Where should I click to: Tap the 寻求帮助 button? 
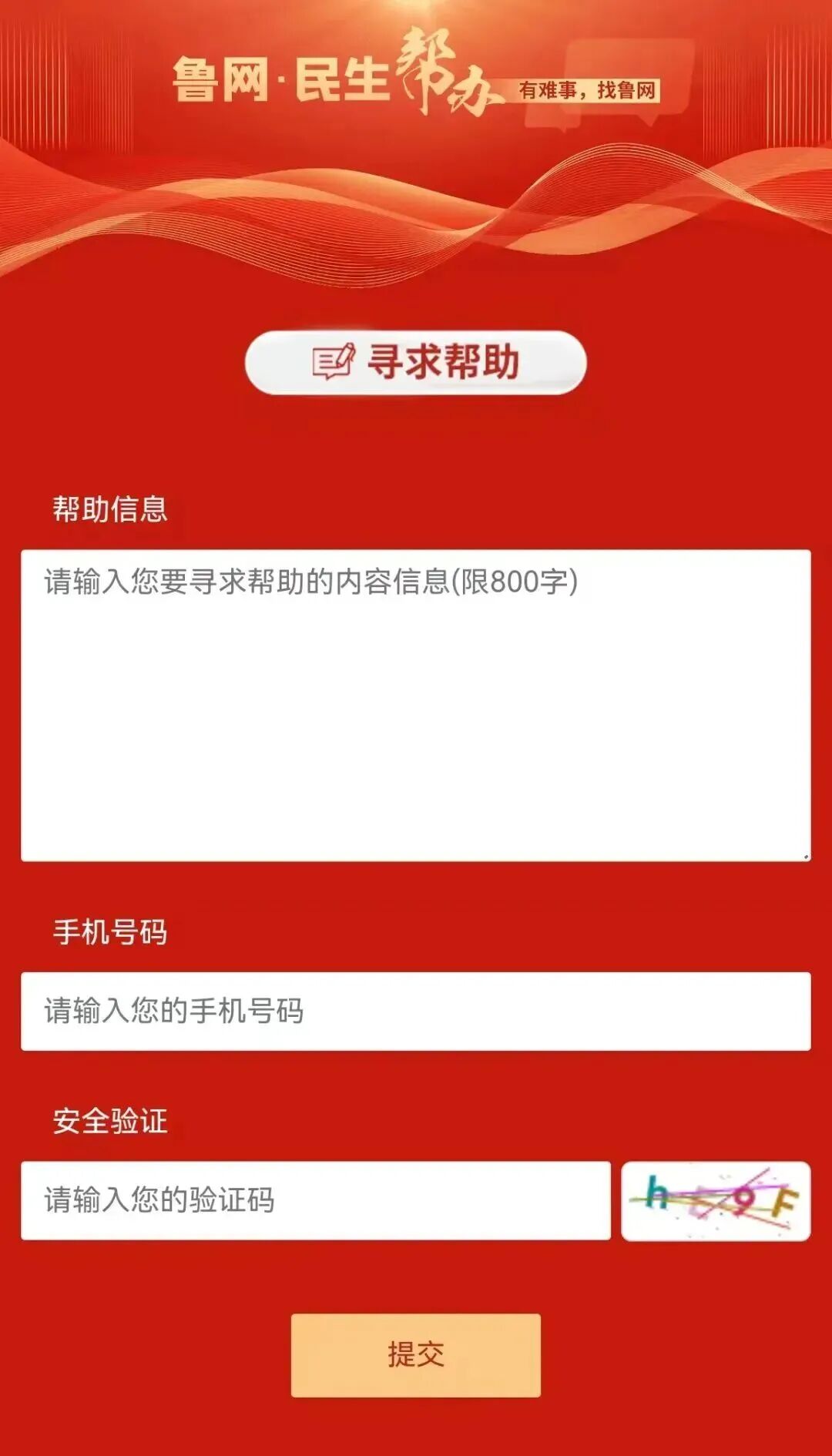pos(416,363)
